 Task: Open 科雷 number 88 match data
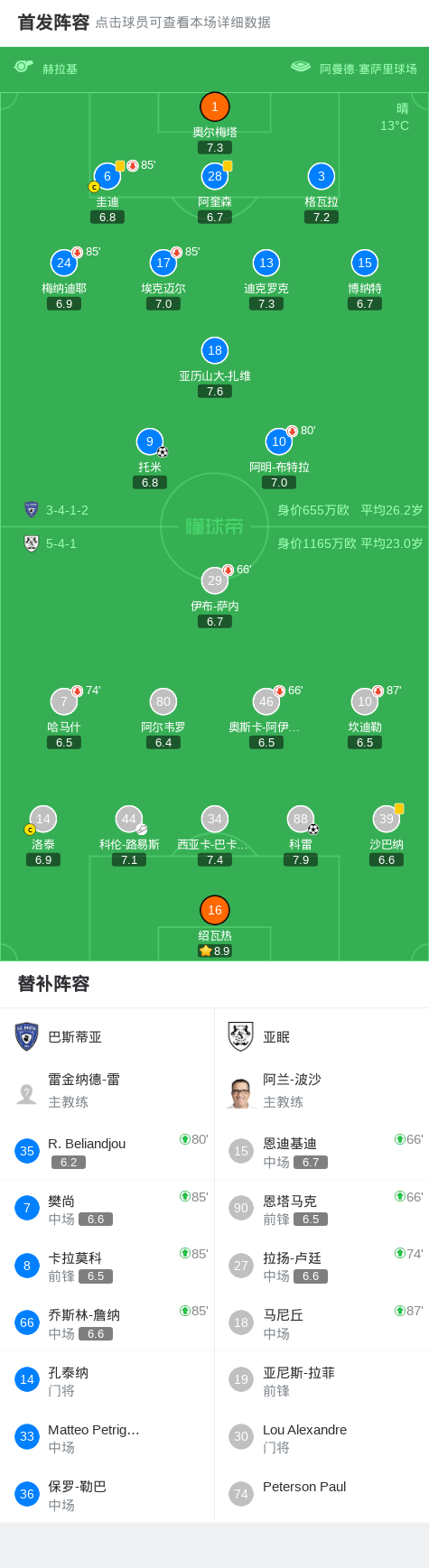tap(301, 835)
